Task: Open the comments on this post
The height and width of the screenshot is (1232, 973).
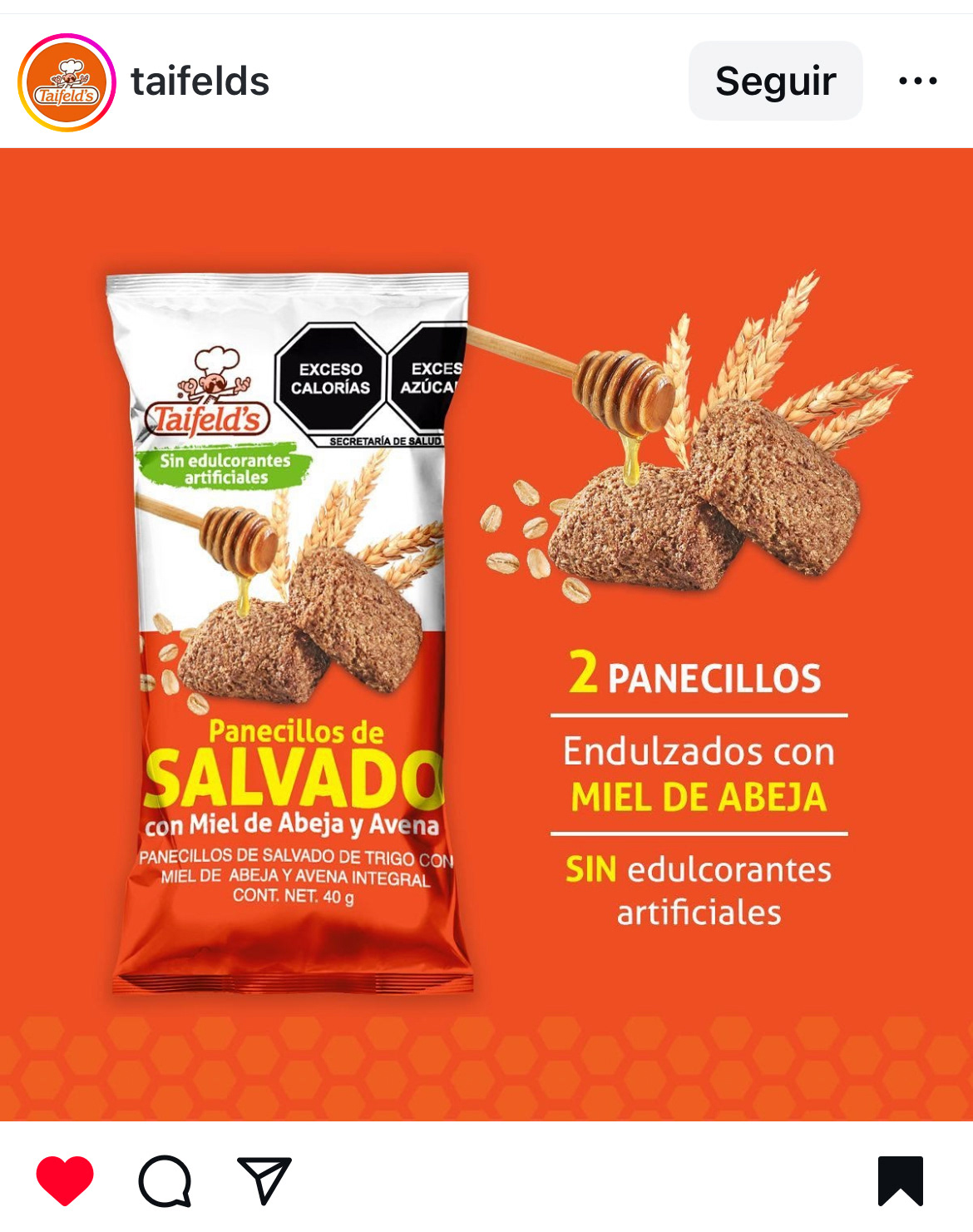Action: click(x=165, y=1180)
